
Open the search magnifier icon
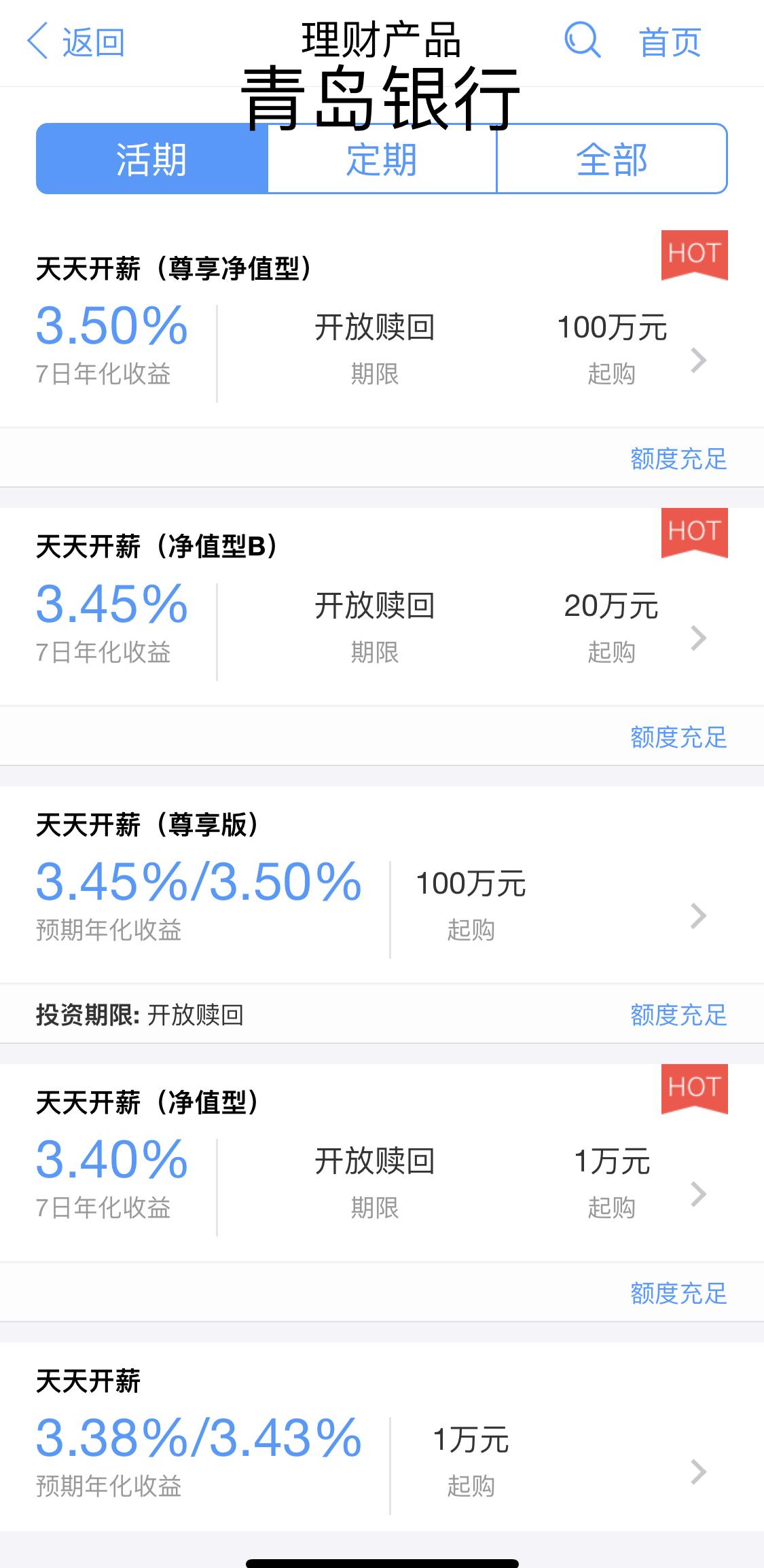pos(582,40)
